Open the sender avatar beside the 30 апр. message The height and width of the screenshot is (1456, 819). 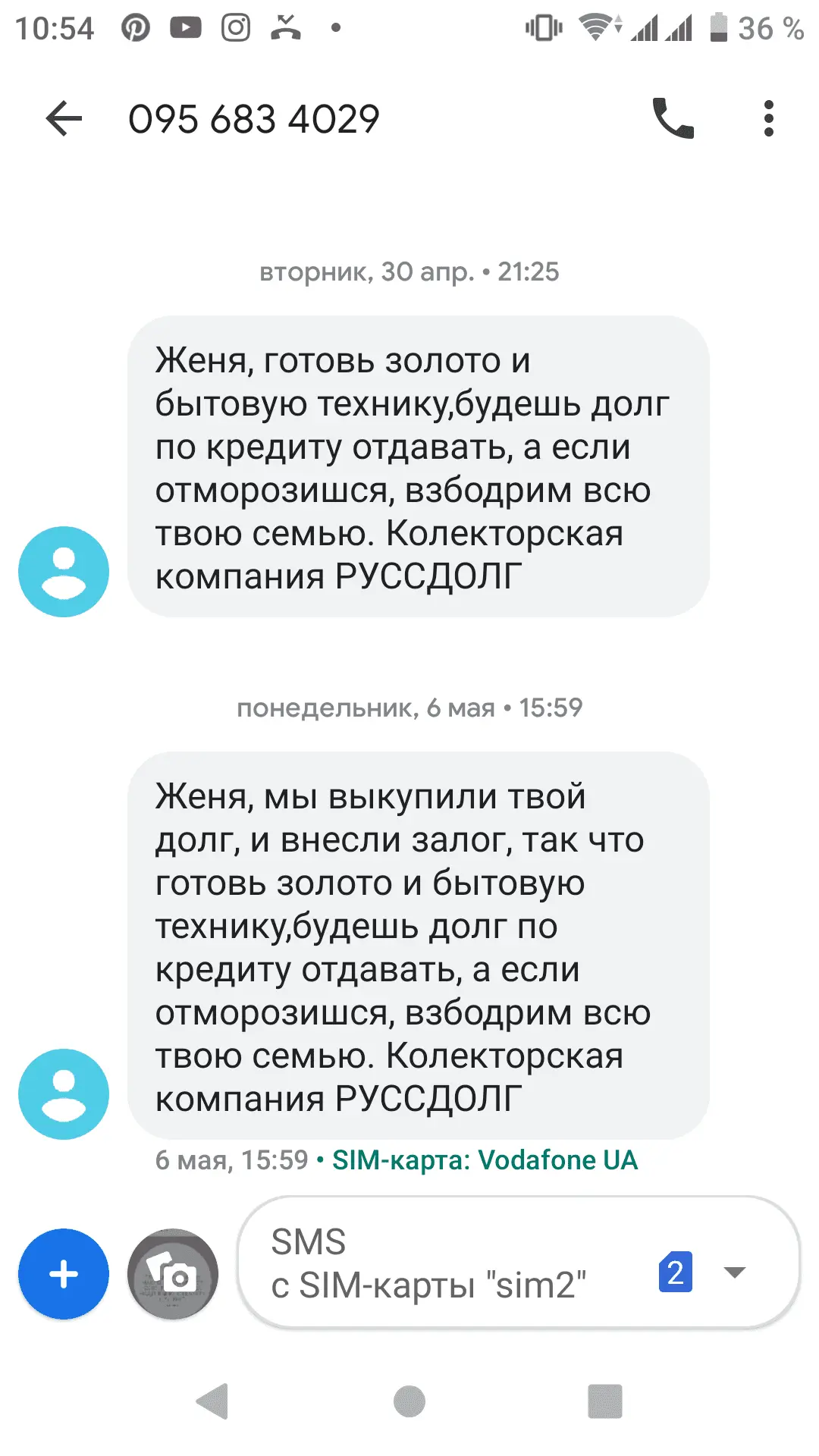[x=64, y=571]
